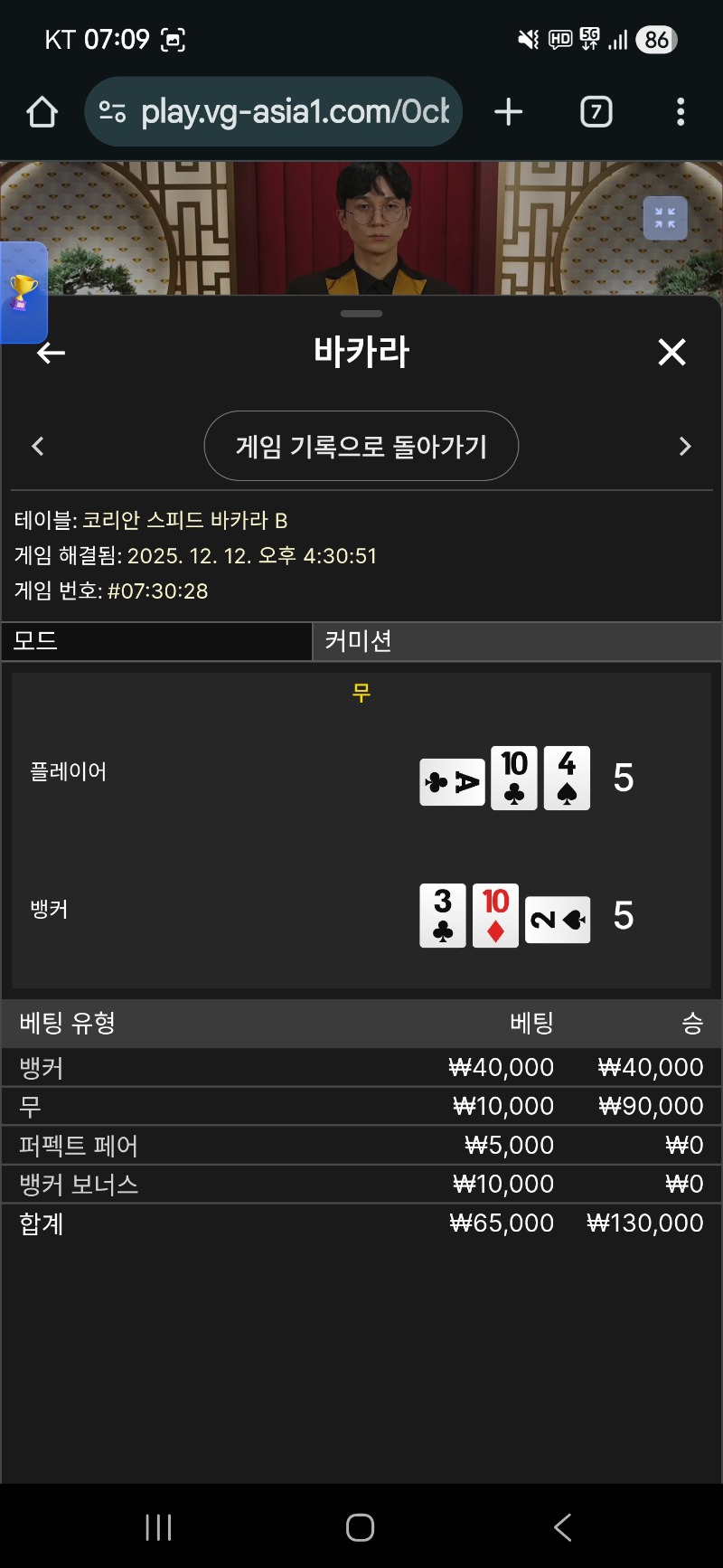Open the recent apps view

(x=158, y=1527)
